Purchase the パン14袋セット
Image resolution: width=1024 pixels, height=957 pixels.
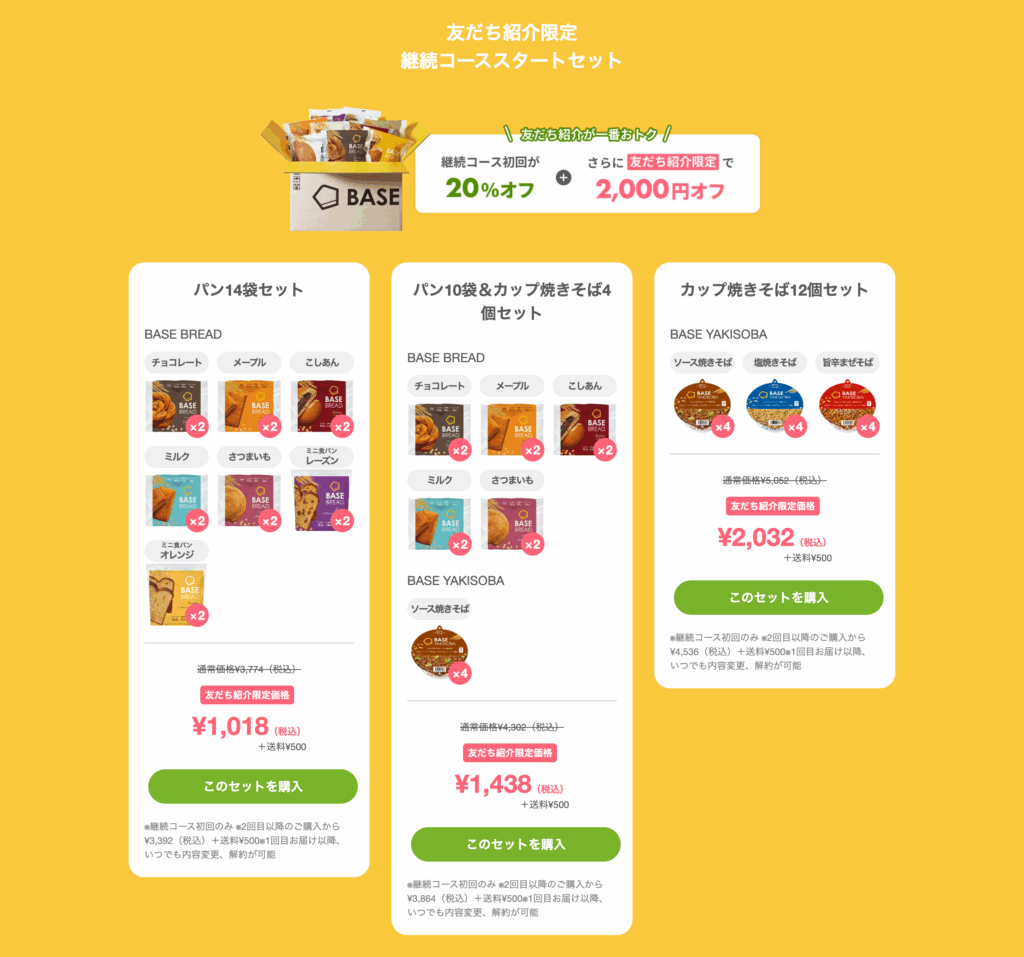[252, 786]
